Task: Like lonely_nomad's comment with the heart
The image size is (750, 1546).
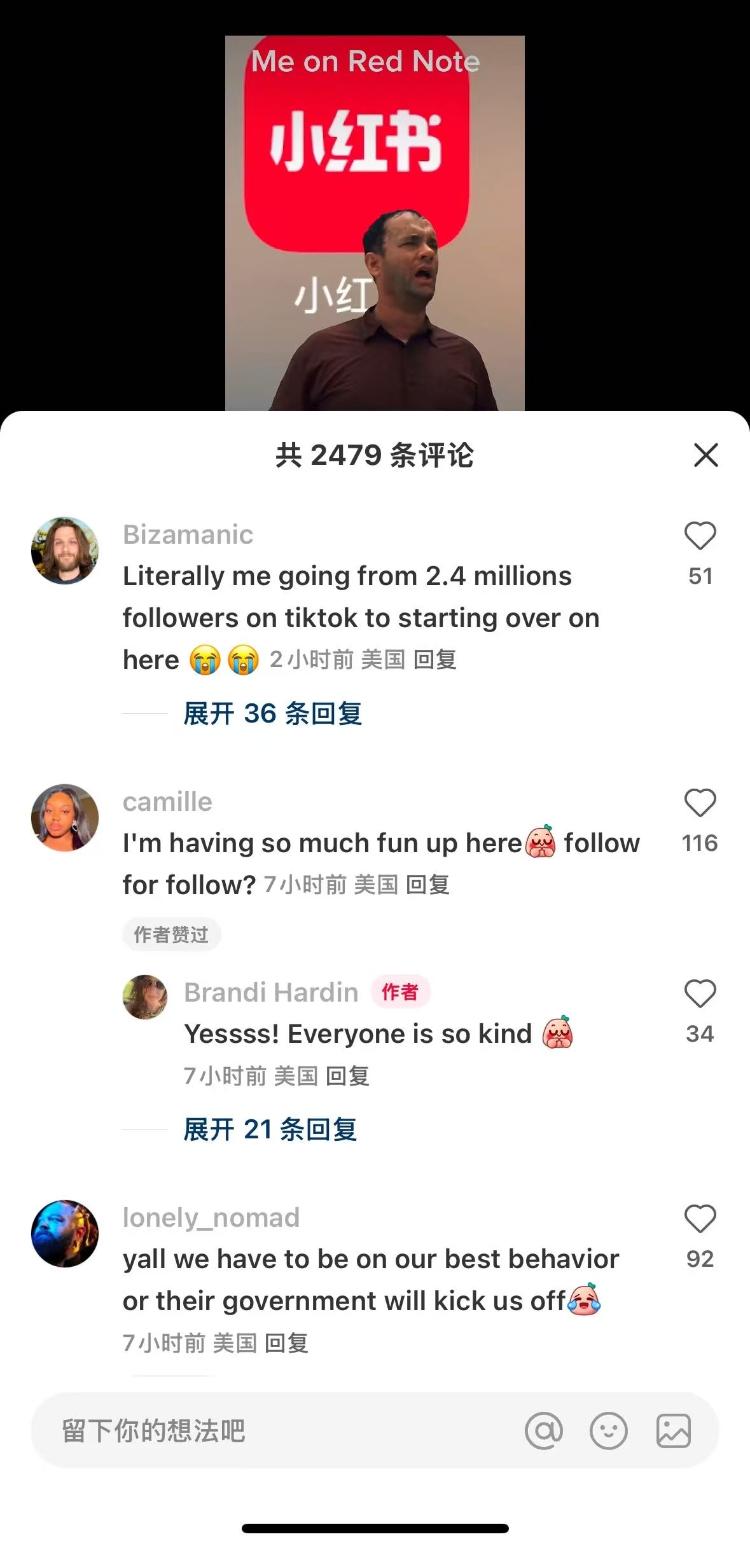Action: [x=699, y=1219]
